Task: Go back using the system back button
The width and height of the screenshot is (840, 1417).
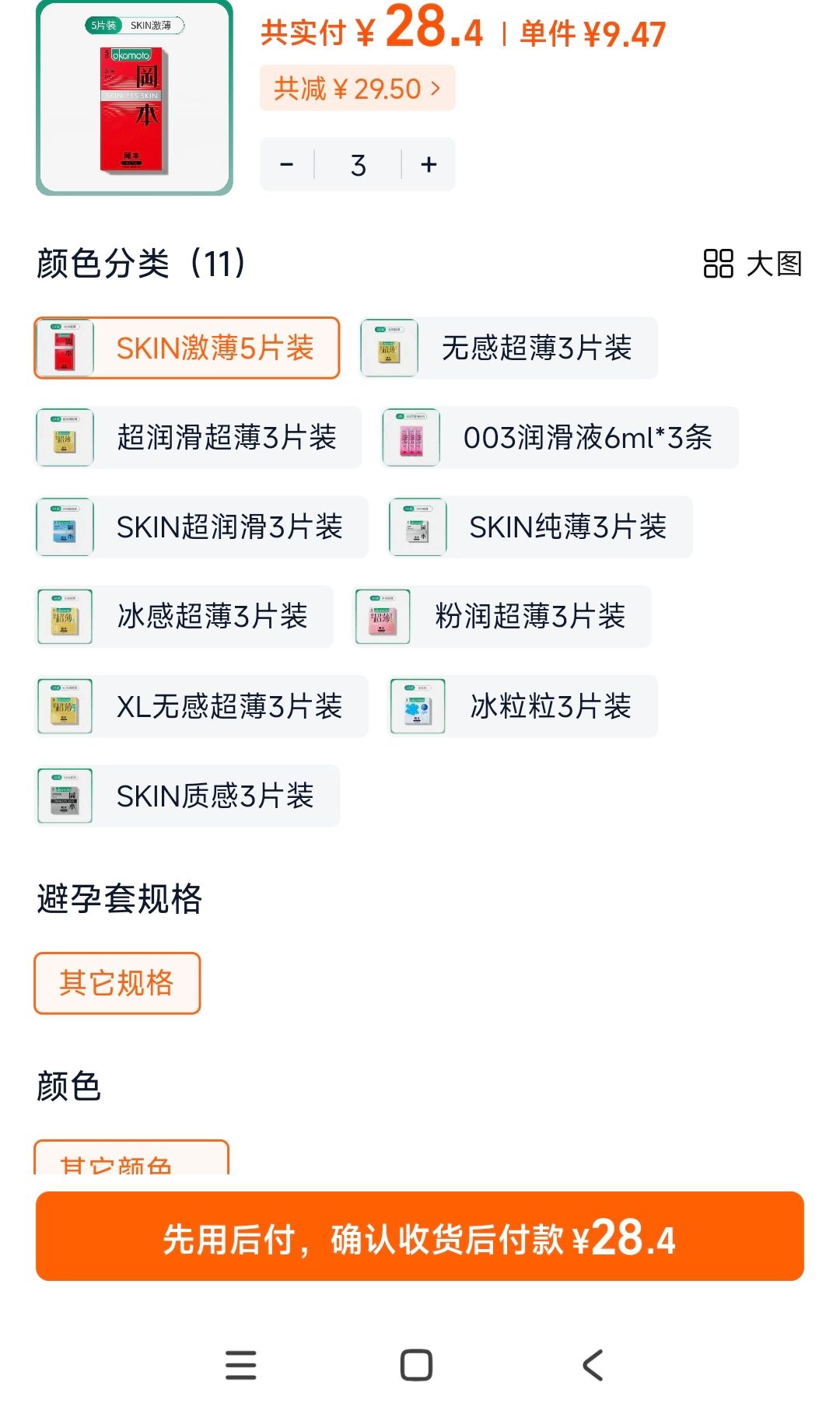Action: [593, 1365]
